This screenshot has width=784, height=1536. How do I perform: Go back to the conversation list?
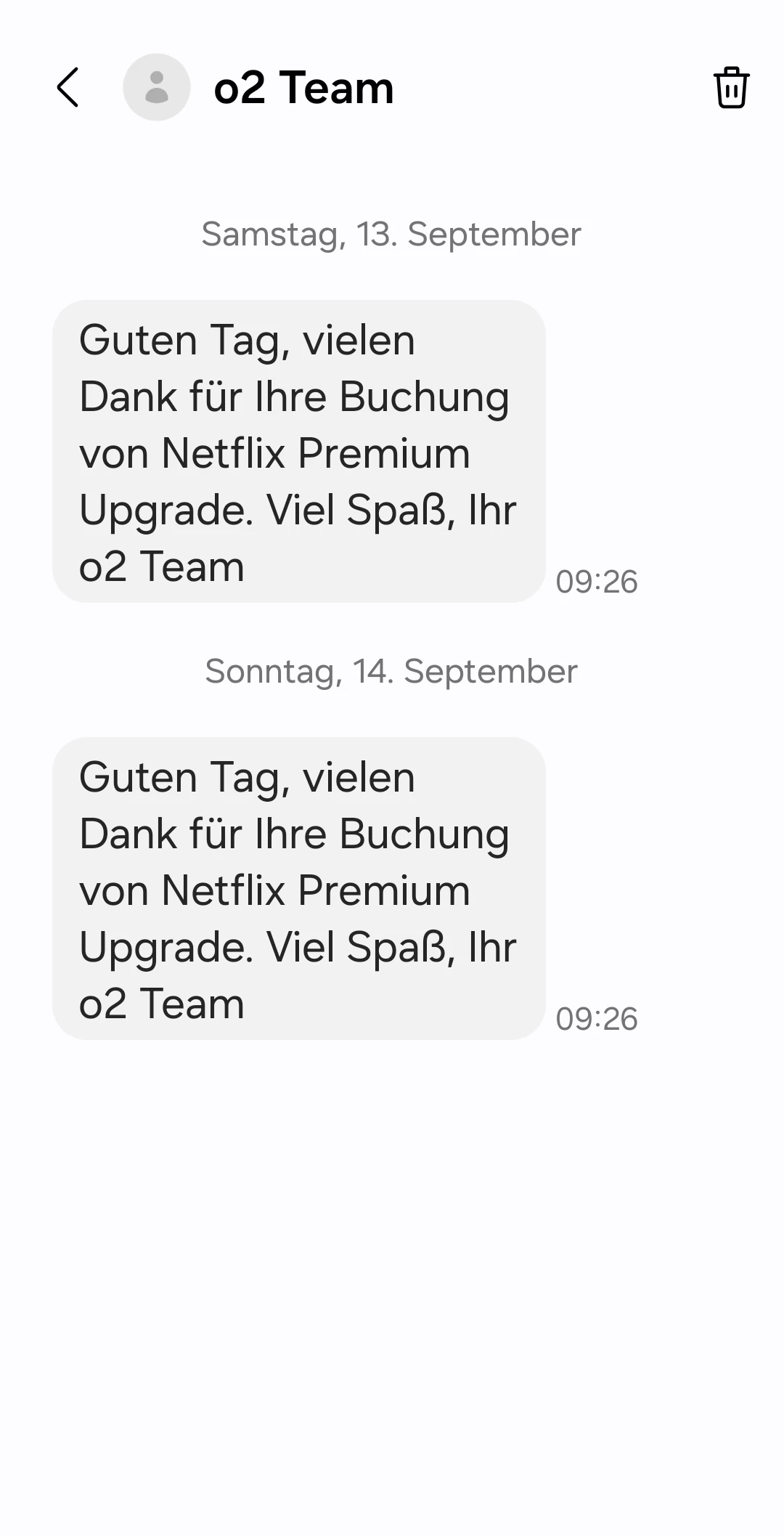[68, 88]
